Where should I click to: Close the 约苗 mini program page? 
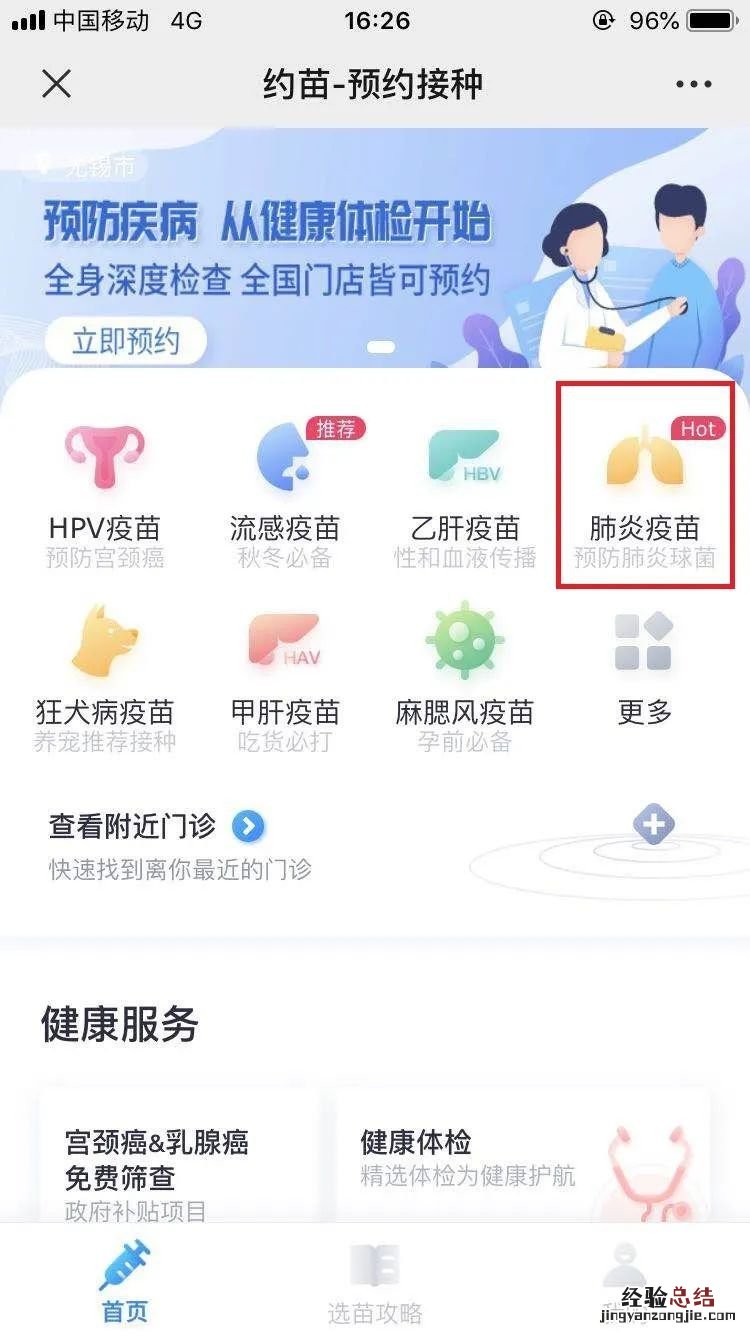point(57,84)
